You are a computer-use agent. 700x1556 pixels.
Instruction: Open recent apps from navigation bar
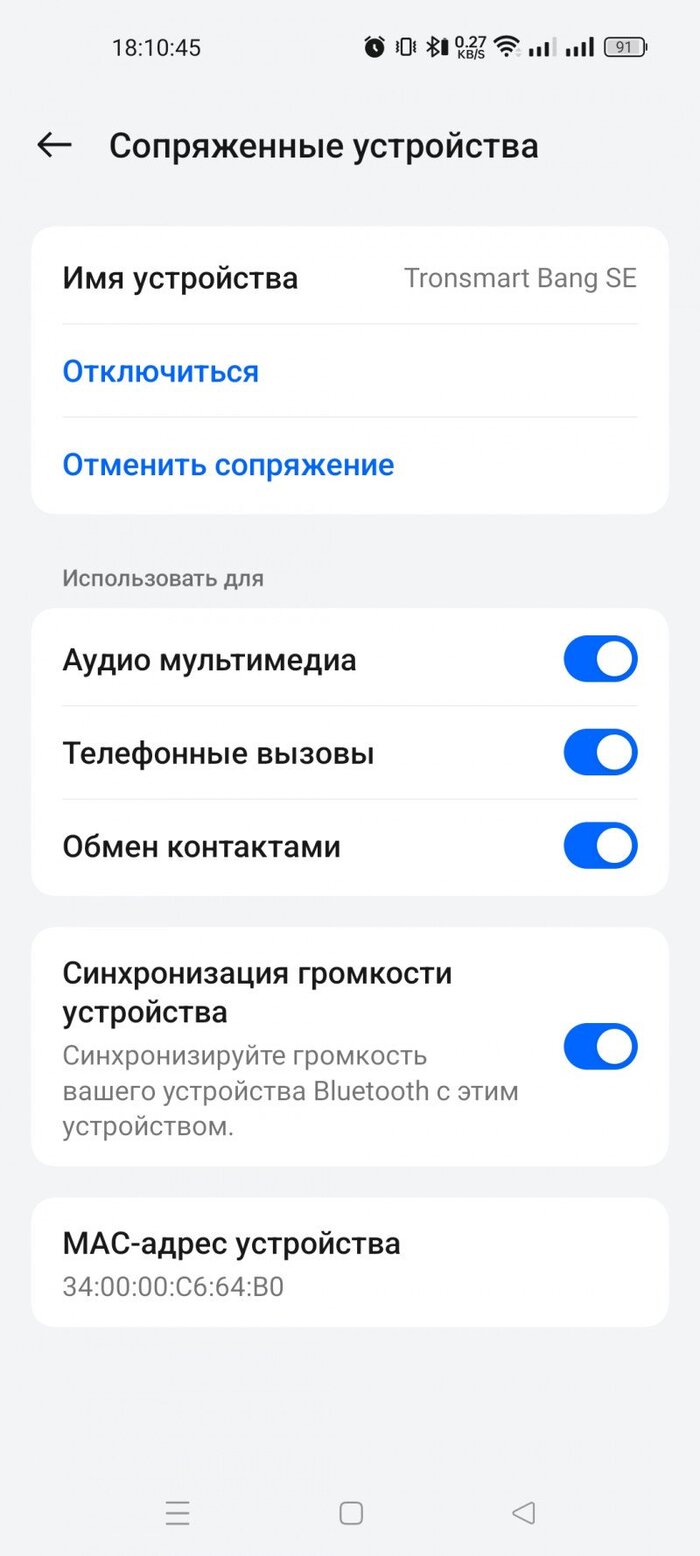coord(178,1513)
